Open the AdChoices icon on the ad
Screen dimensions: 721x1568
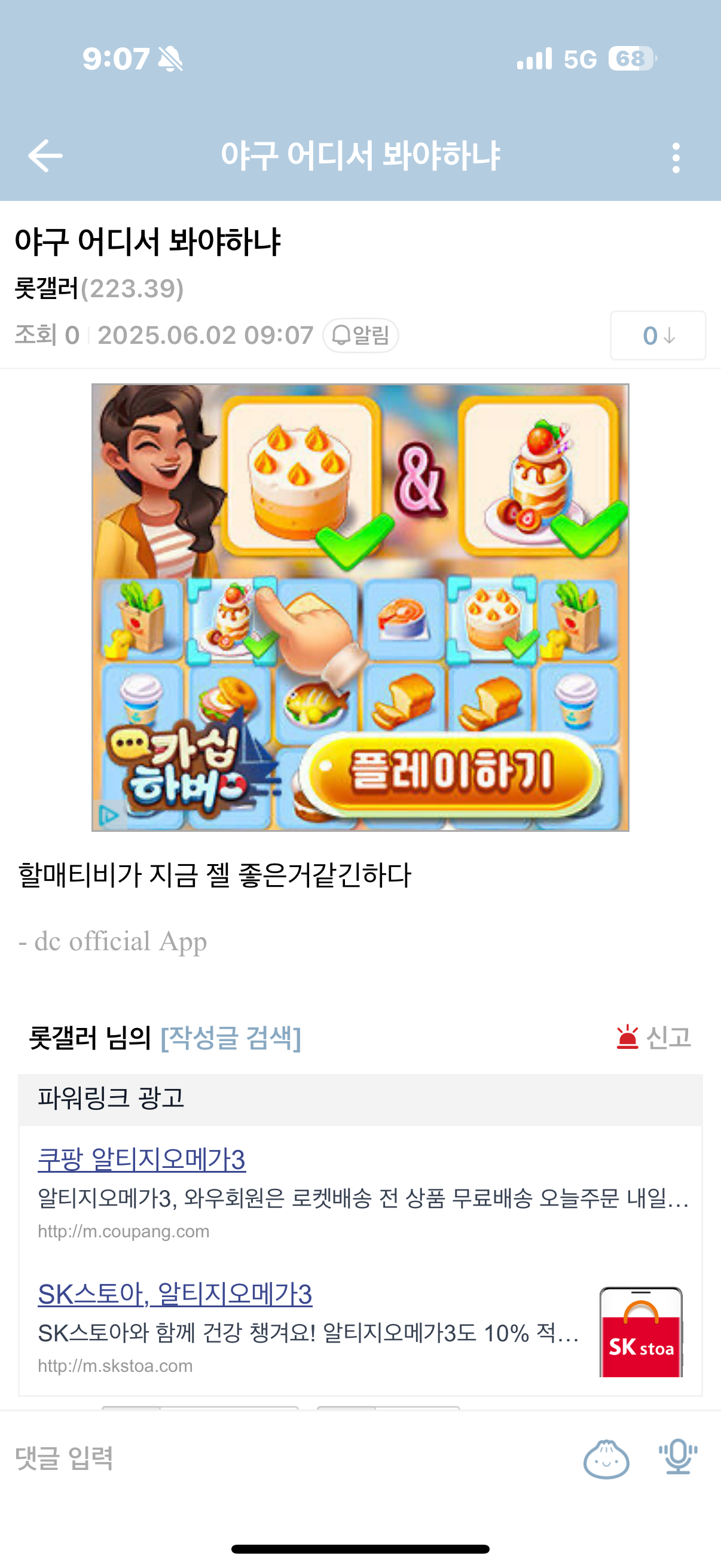pyautogui.click(x=108, y=816)
